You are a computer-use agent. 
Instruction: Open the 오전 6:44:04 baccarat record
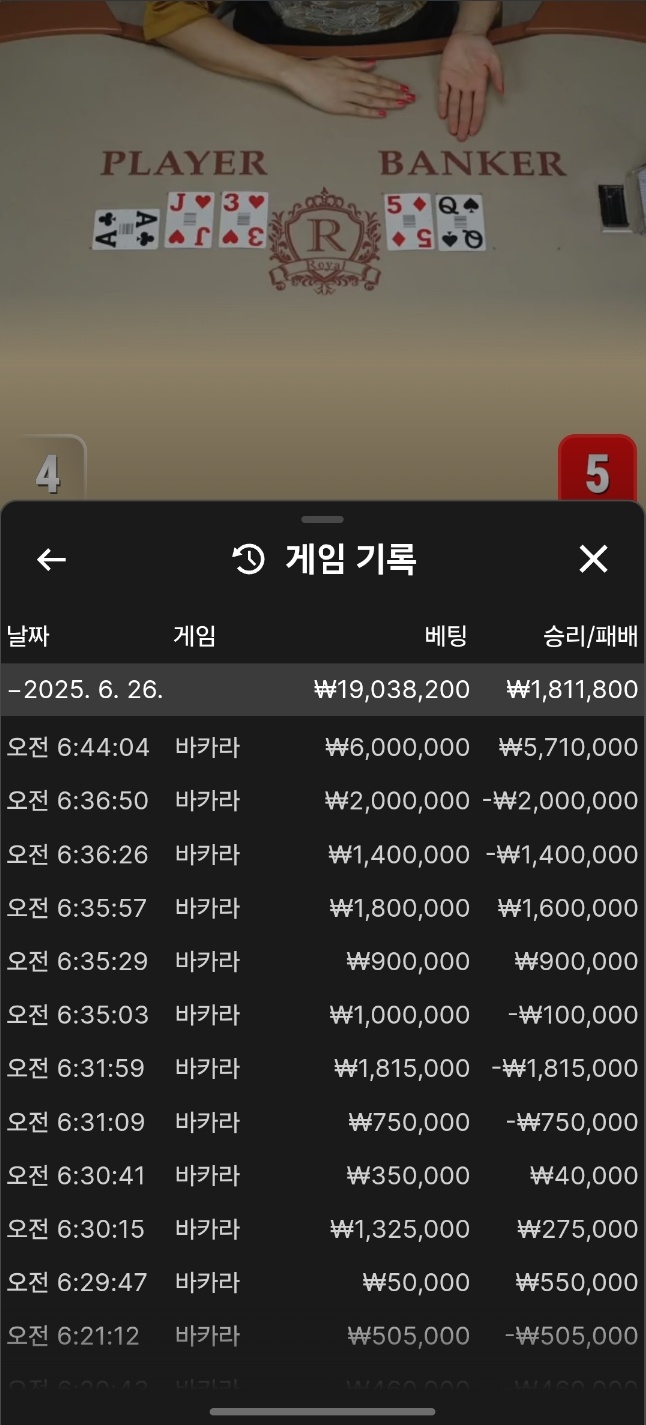tap(322, 747)
